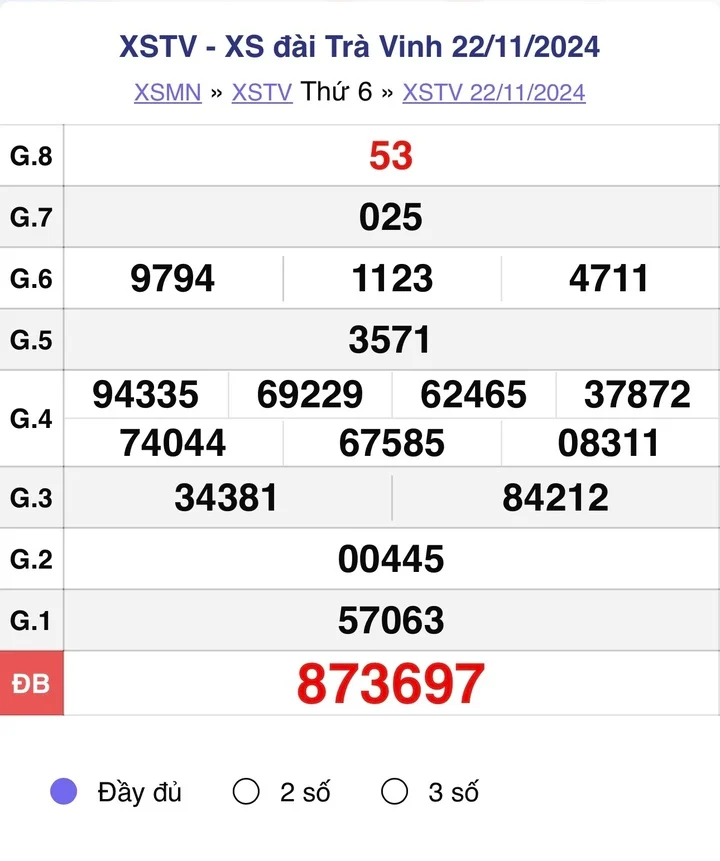Open the XSMN breadcrumb link
This screenshot has height=861, width=720.
tap(167, 93)
